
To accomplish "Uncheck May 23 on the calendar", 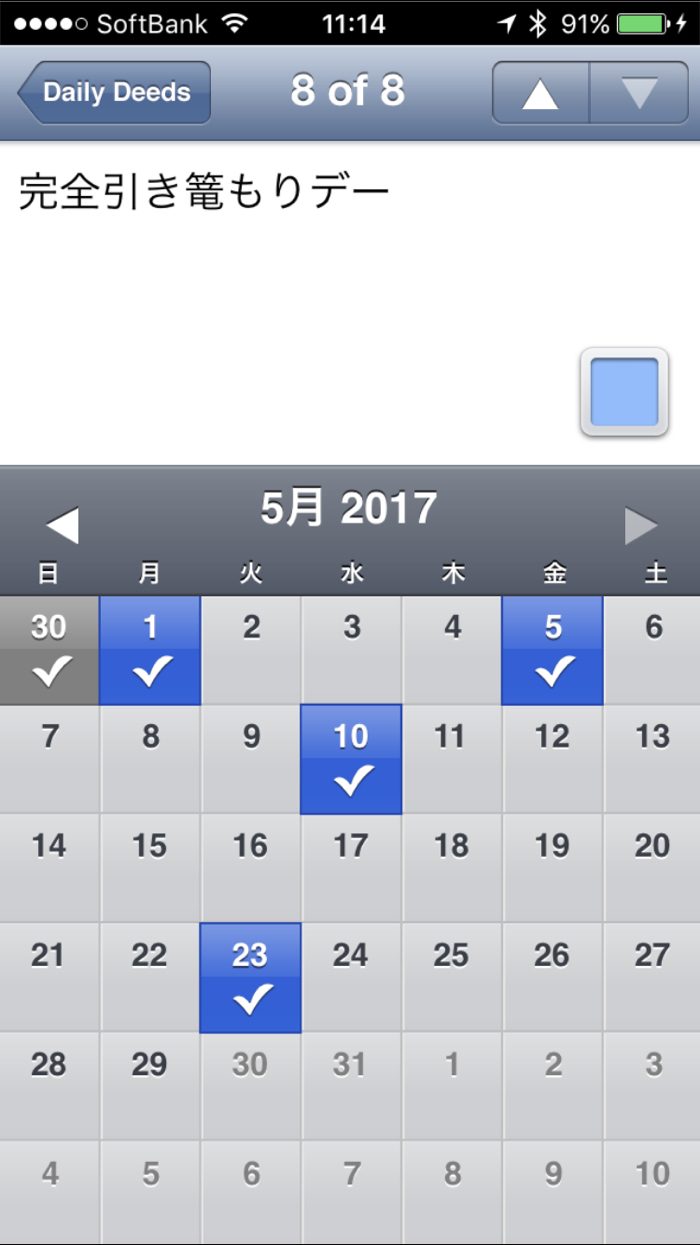I will (x=250, y=977).
